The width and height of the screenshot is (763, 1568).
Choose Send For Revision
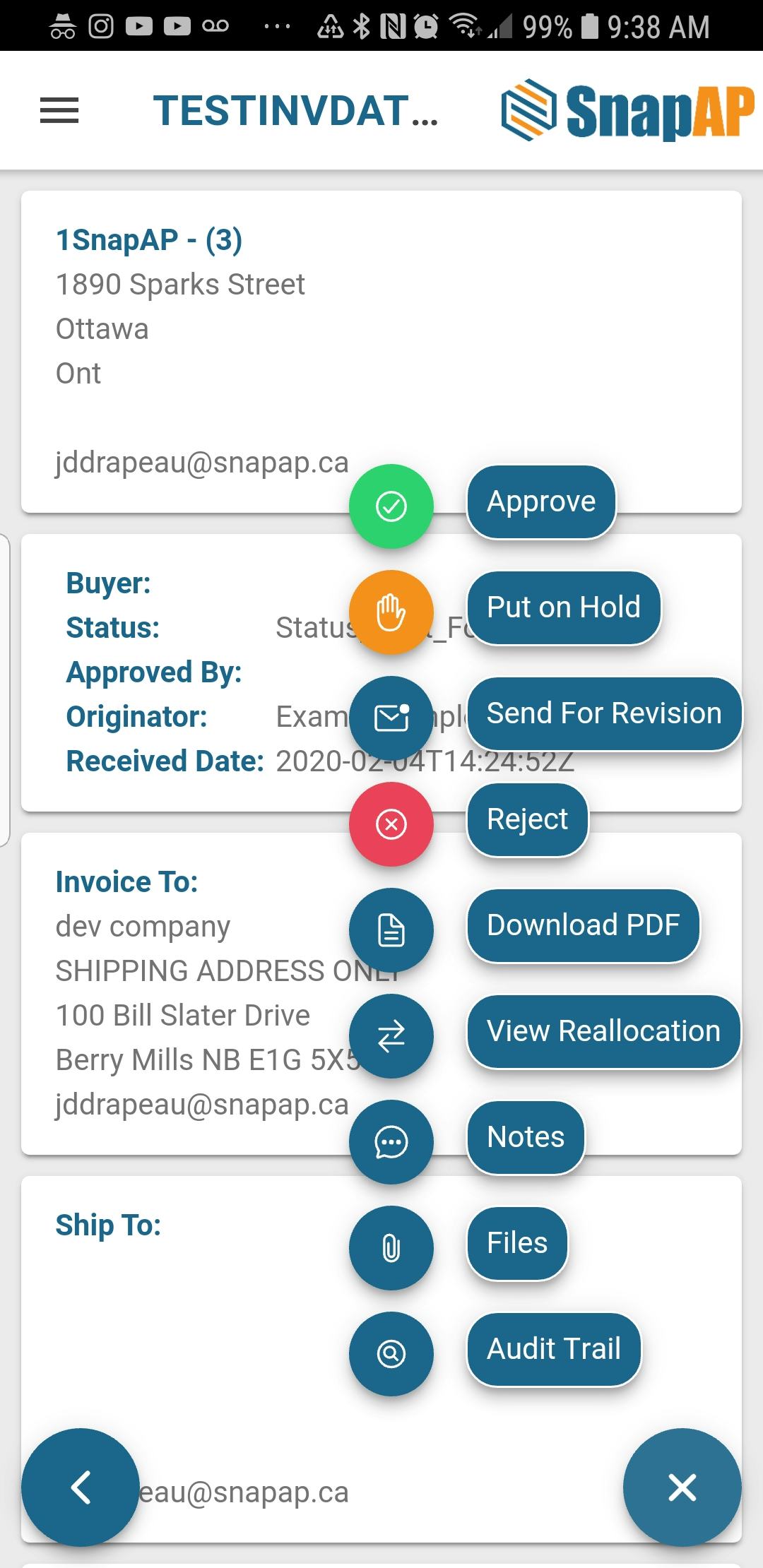(x=604, y=713)
